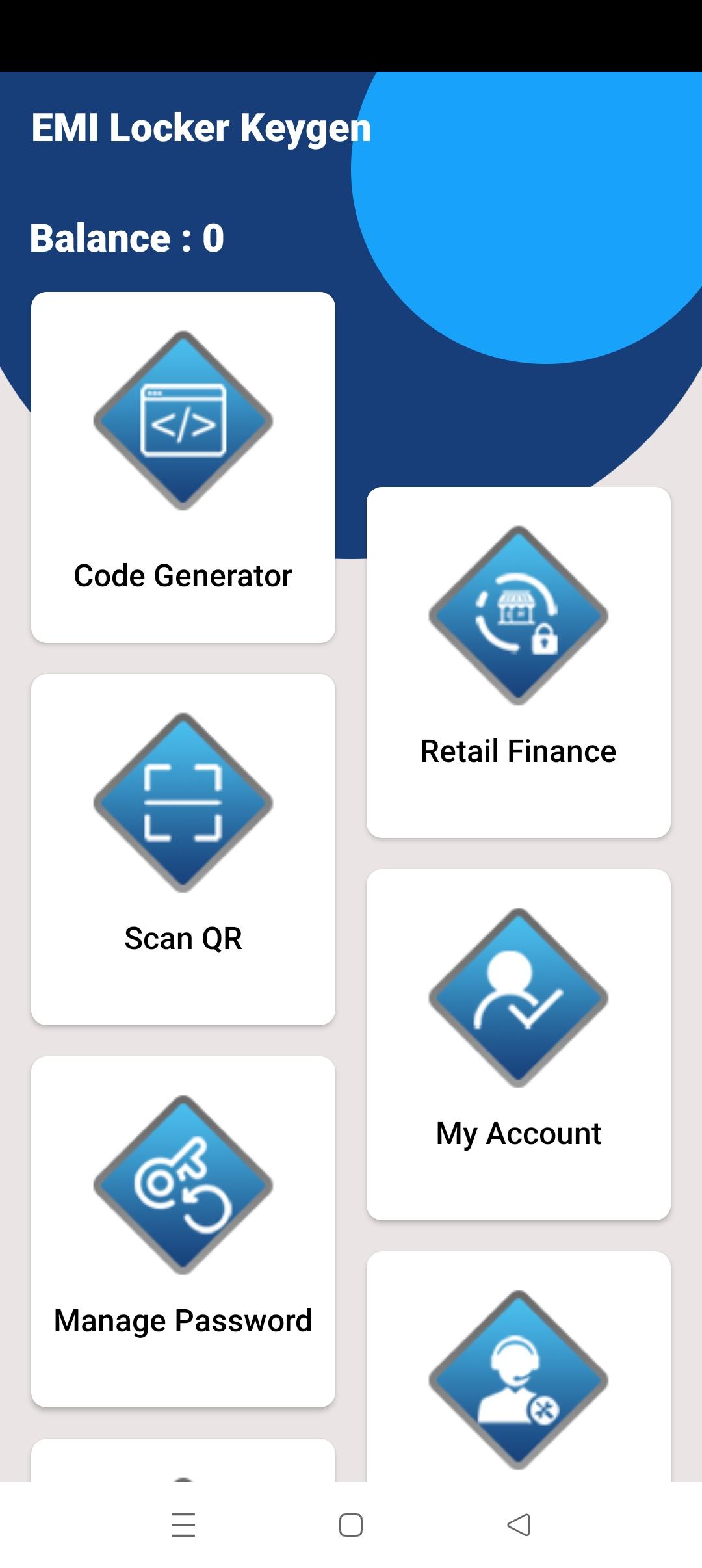Open the support headset card
702x1568 pixels.
click(x=518, y=1378)
